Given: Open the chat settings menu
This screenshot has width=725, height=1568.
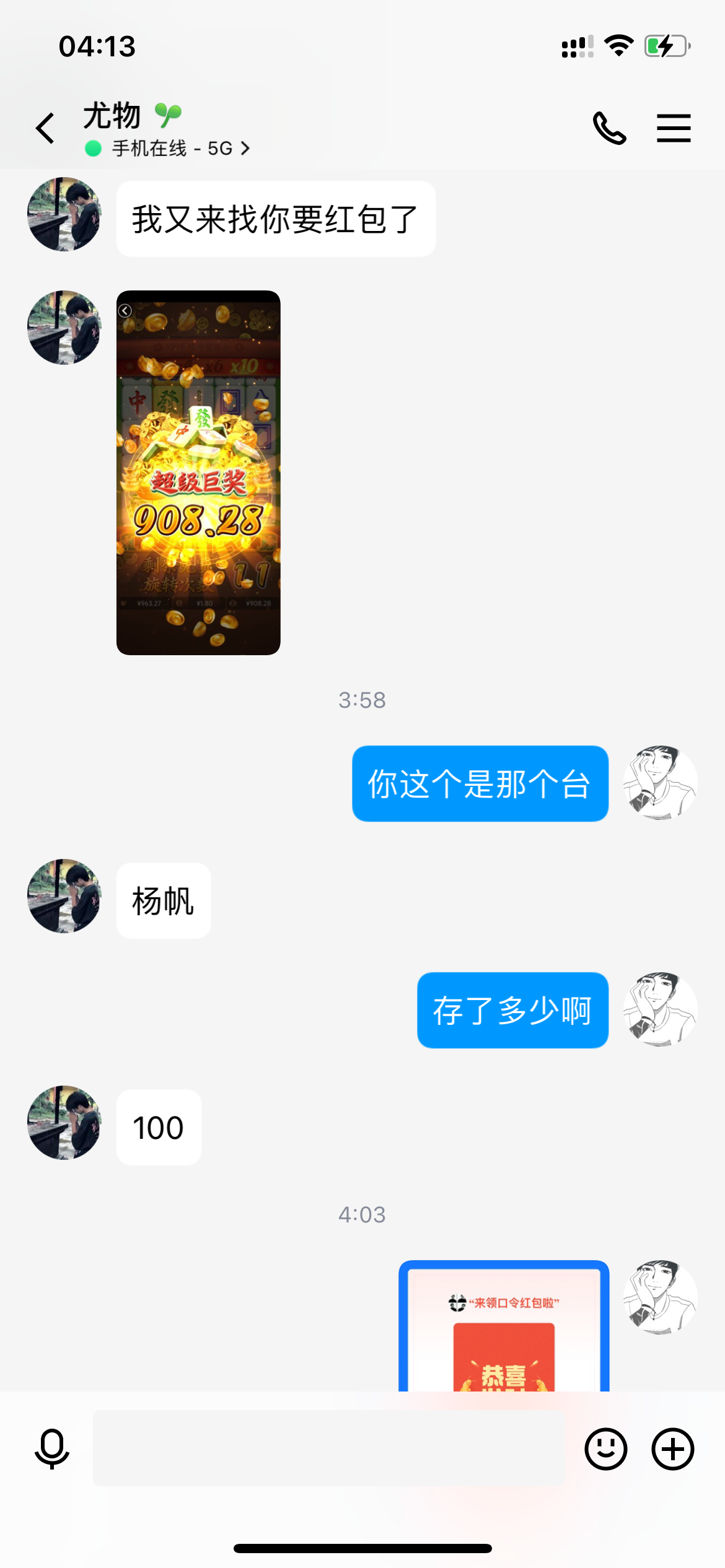Looking at the screenshot, I should [x=674, y=128].
